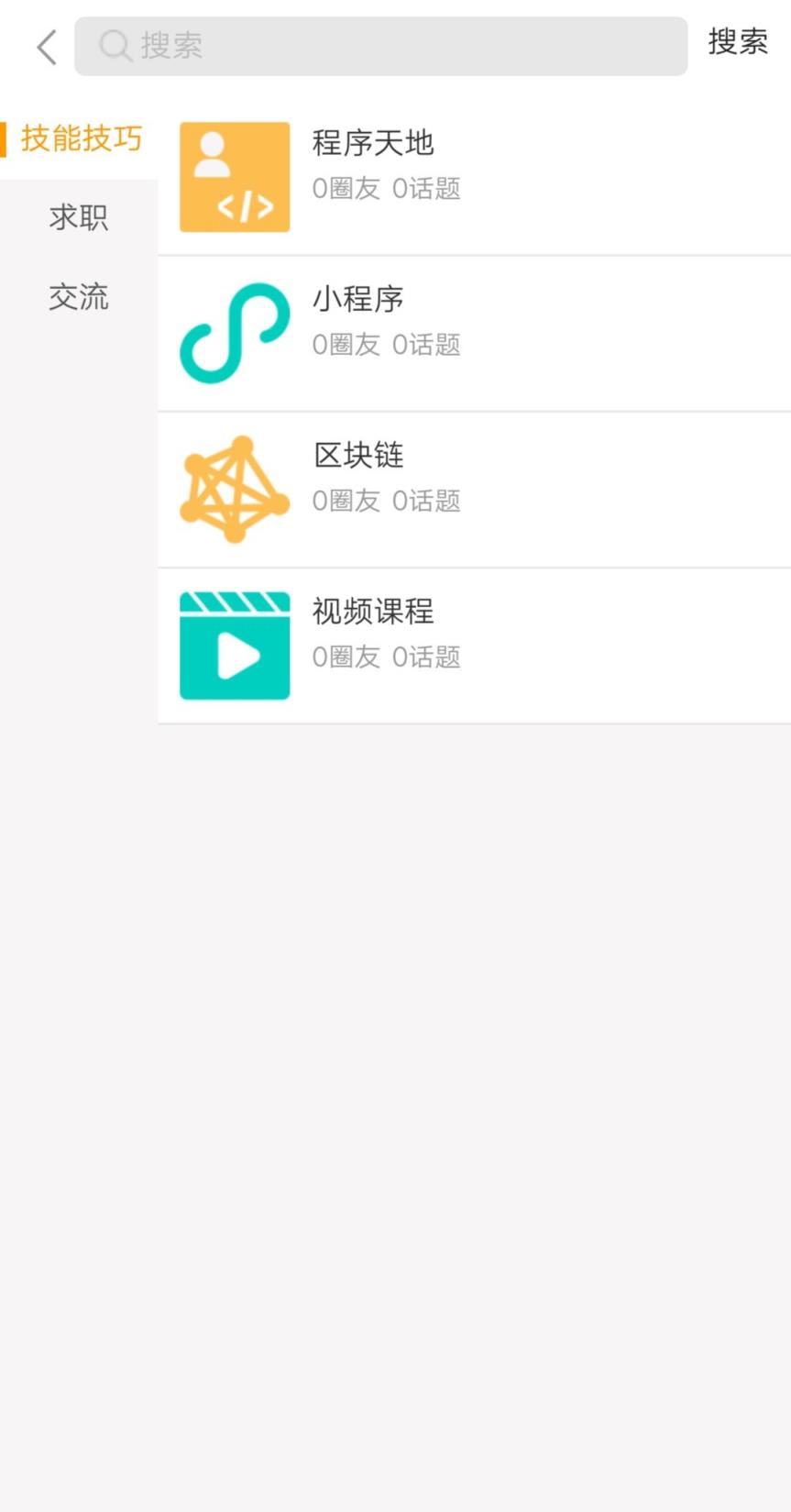The image size is (791, 1512).
Task: Tap the magnifying glass inside search bar
Action: (x=114, y=45)
